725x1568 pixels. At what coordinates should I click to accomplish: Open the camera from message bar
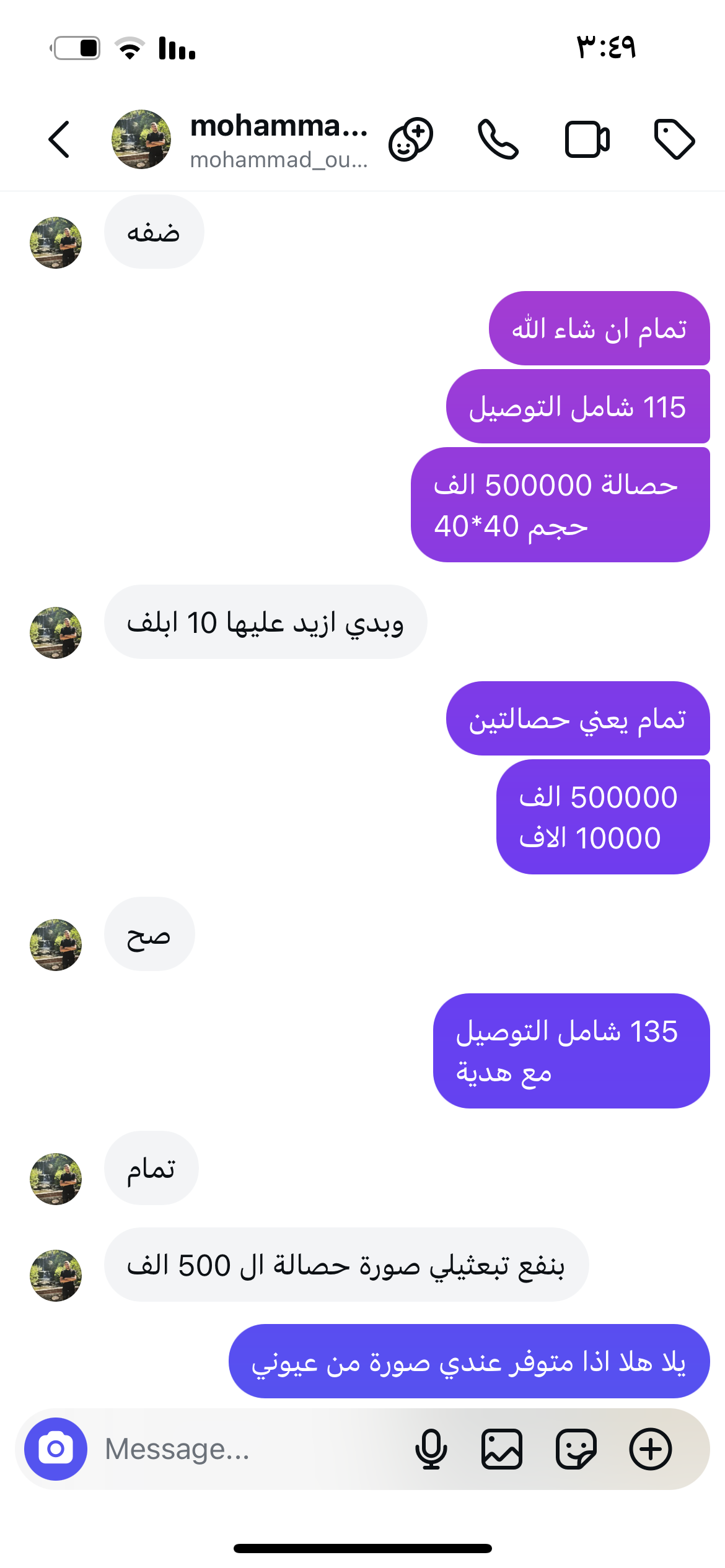click(56, 1449)
